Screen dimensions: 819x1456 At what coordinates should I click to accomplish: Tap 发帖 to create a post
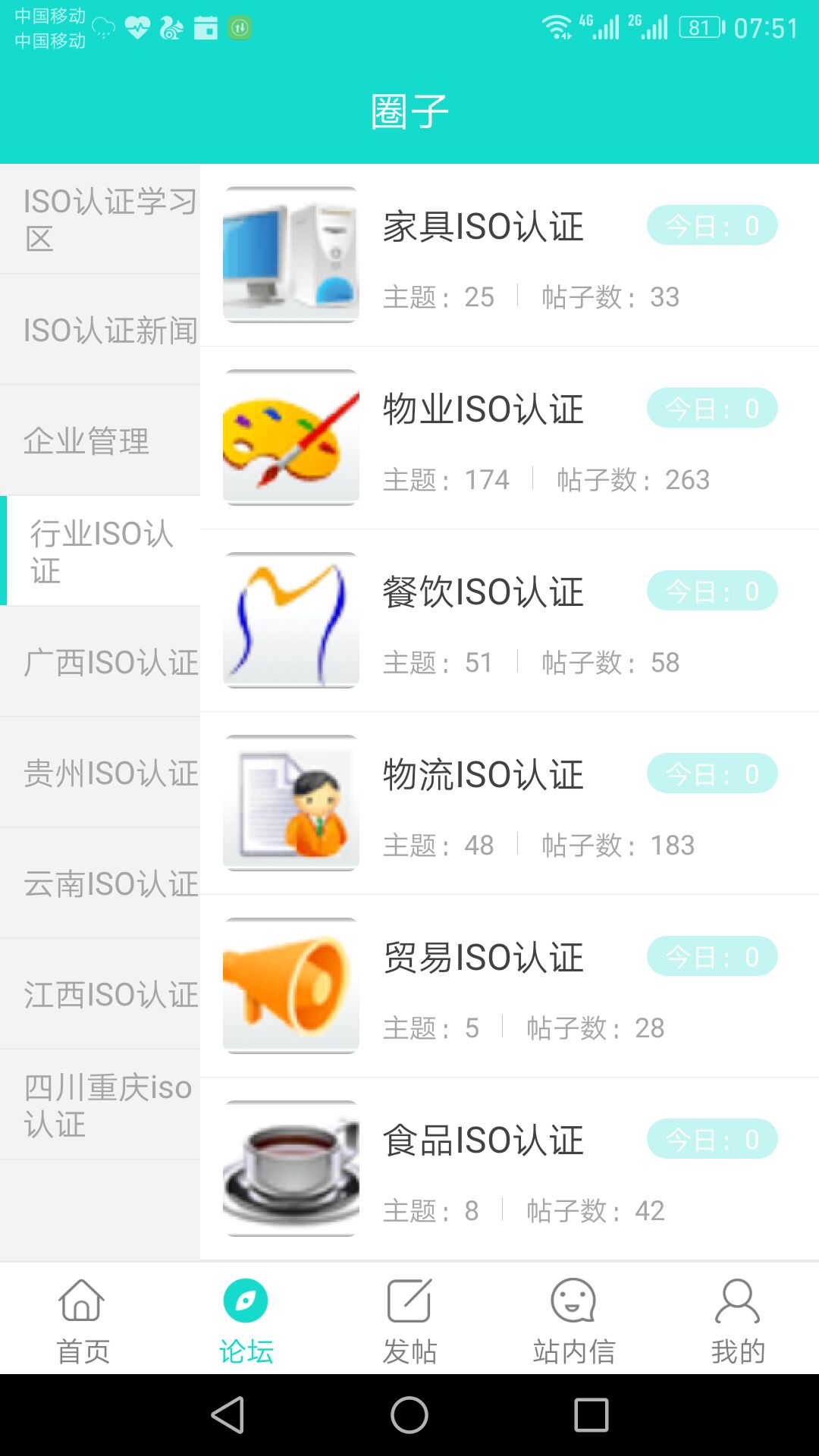pyautogui.click(x=409, y=1319)
